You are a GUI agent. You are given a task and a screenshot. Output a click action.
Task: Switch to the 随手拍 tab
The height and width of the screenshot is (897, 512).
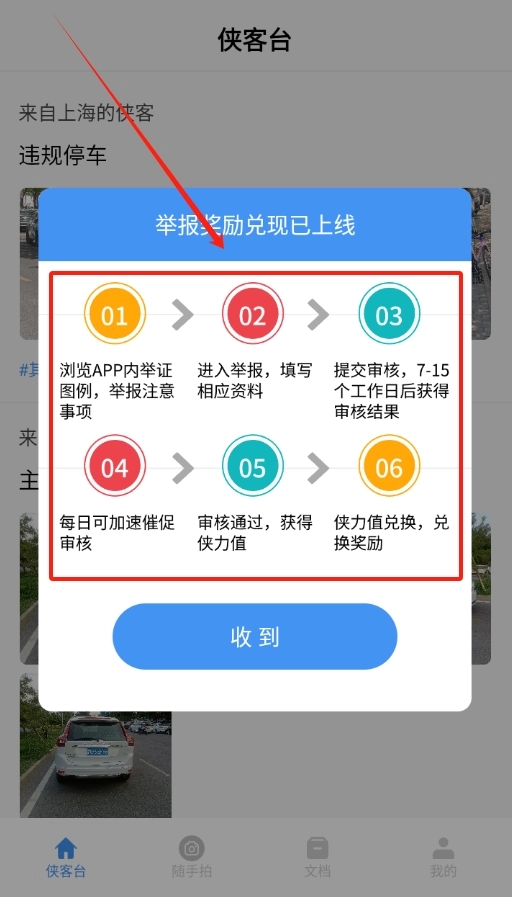pyautogui.click(x=192, y=857)
